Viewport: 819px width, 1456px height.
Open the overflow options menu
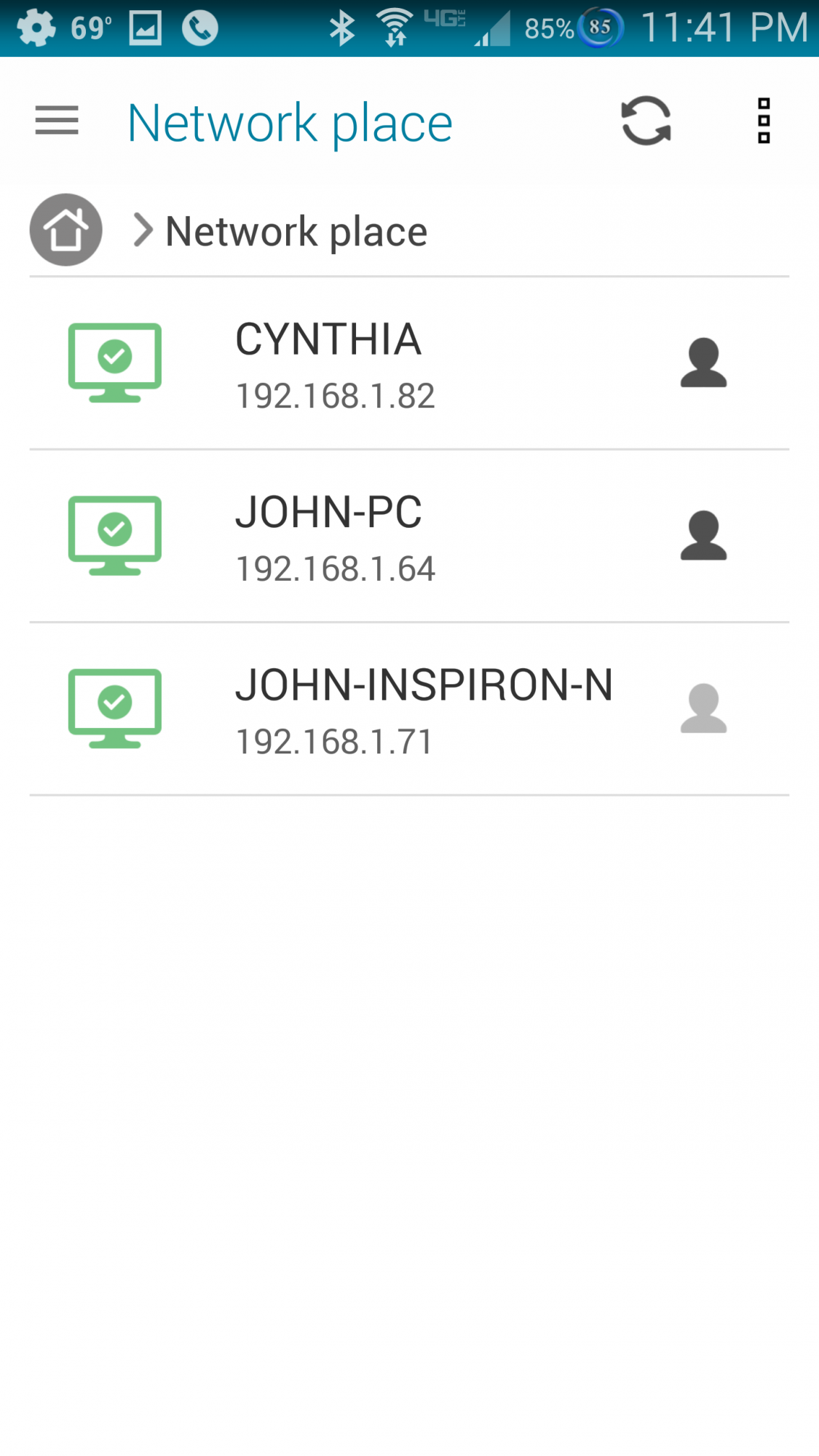point(764,121)
